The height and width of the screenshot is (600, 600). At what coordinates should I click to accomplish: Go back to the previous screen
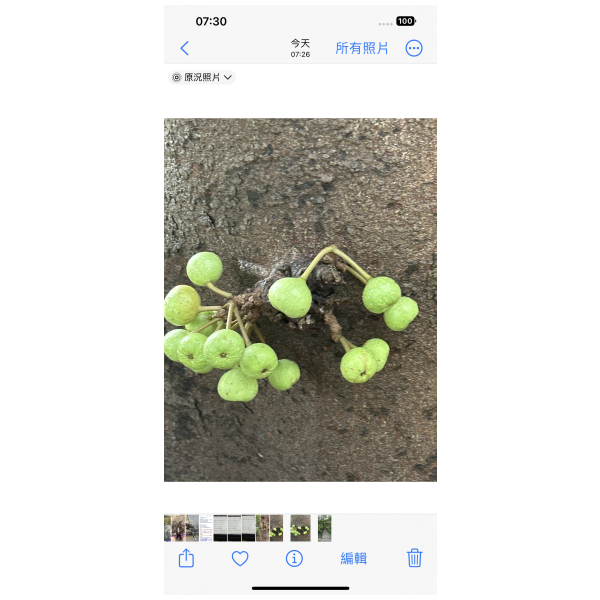click(x=184, y=48)
